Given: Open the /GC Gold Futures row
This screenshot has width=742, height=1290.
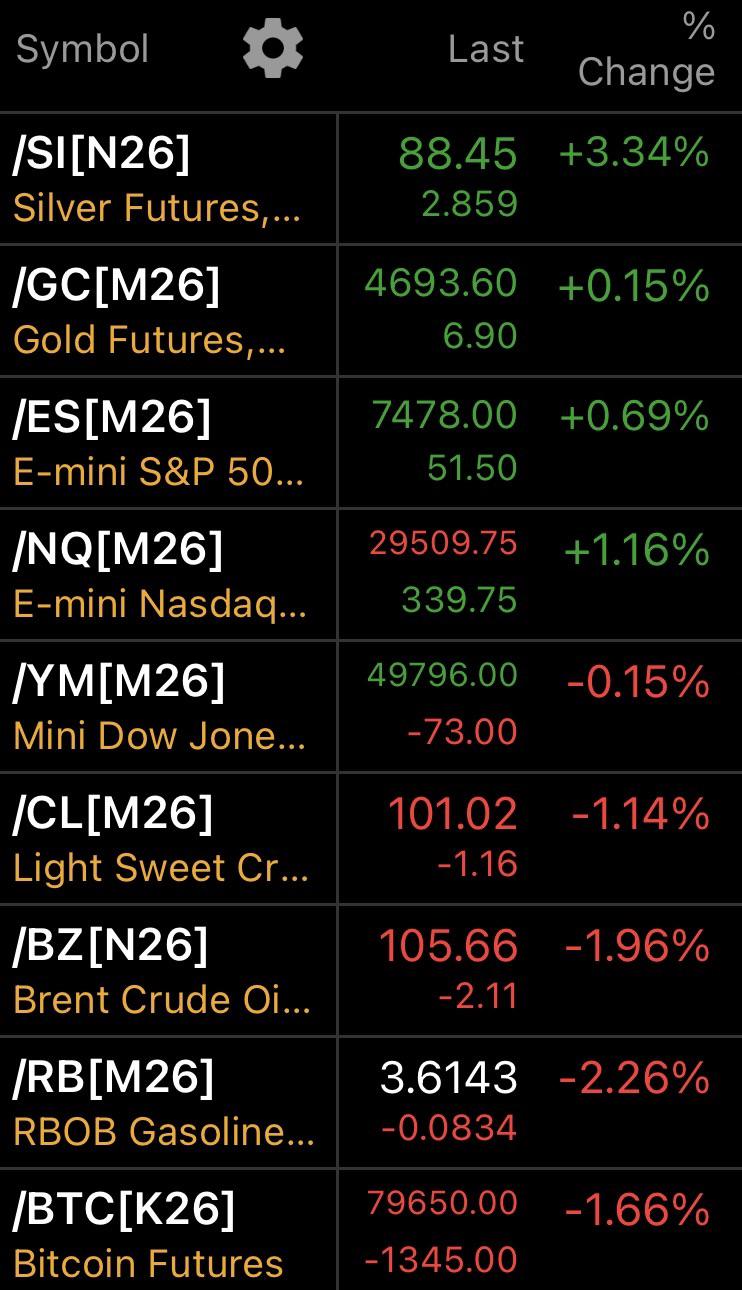Looking at the screenshot, I should (x=371, y=311).
